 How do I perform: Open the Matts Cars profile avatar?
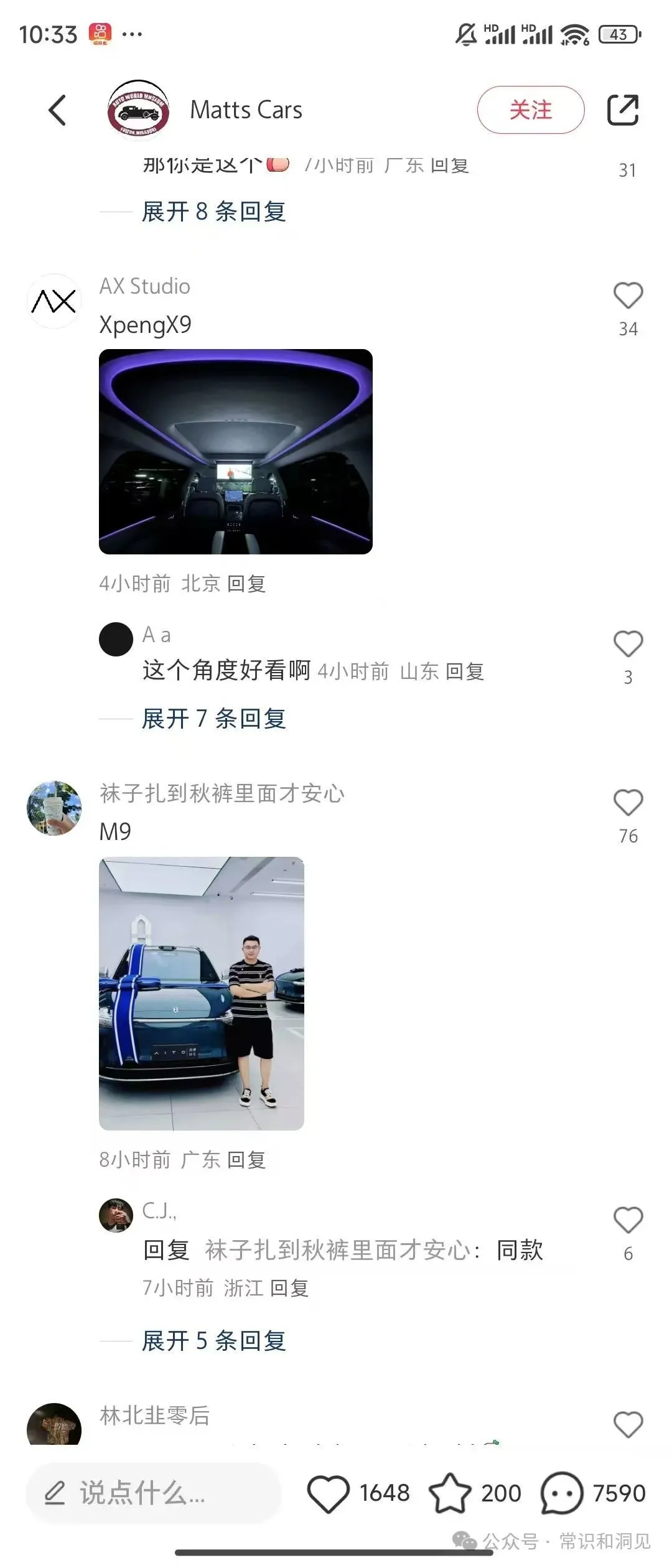click(x=138, y=110)
